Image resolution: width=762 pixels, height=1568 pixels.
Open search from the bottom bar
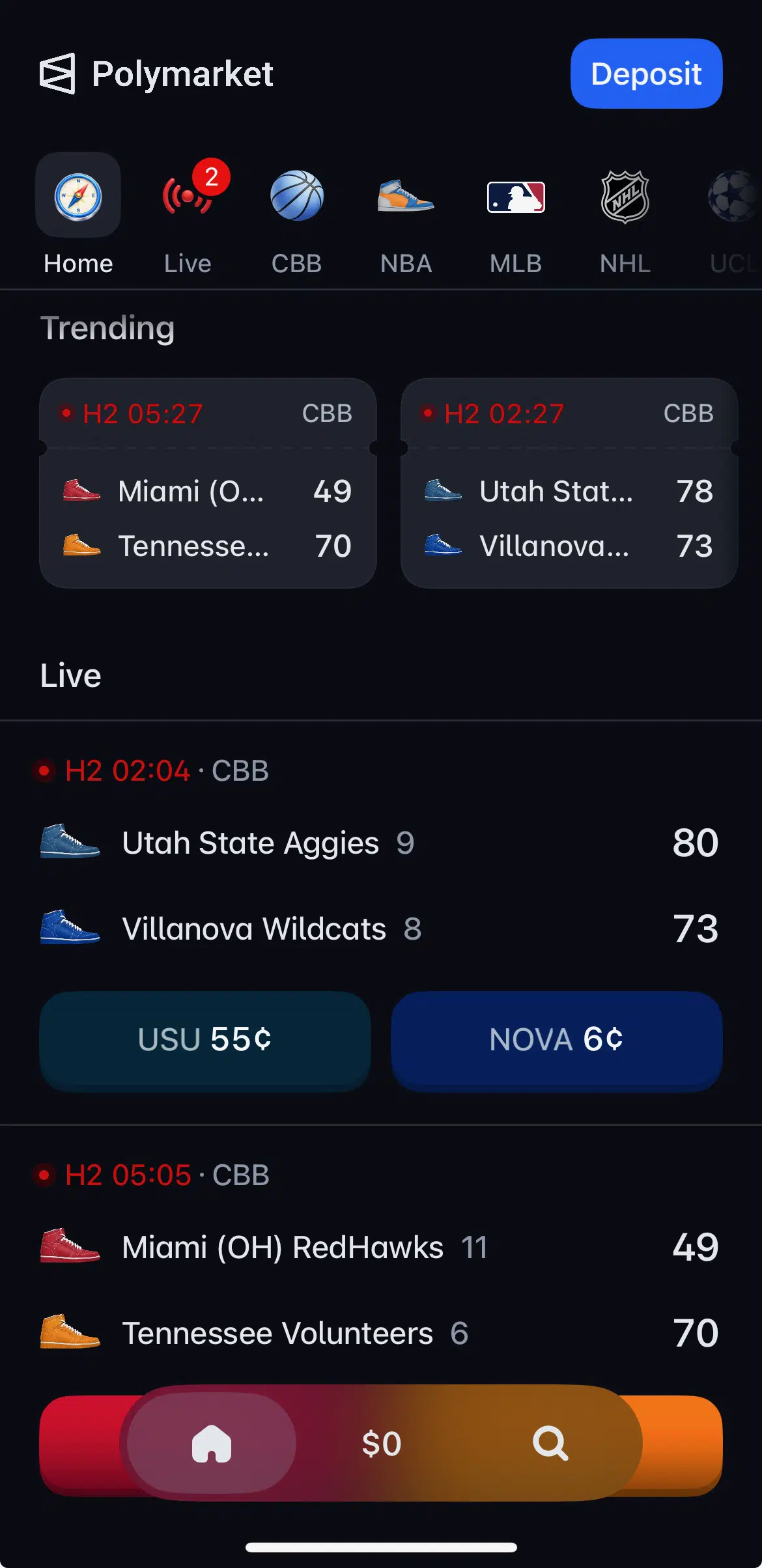(x=550, y=1443)
